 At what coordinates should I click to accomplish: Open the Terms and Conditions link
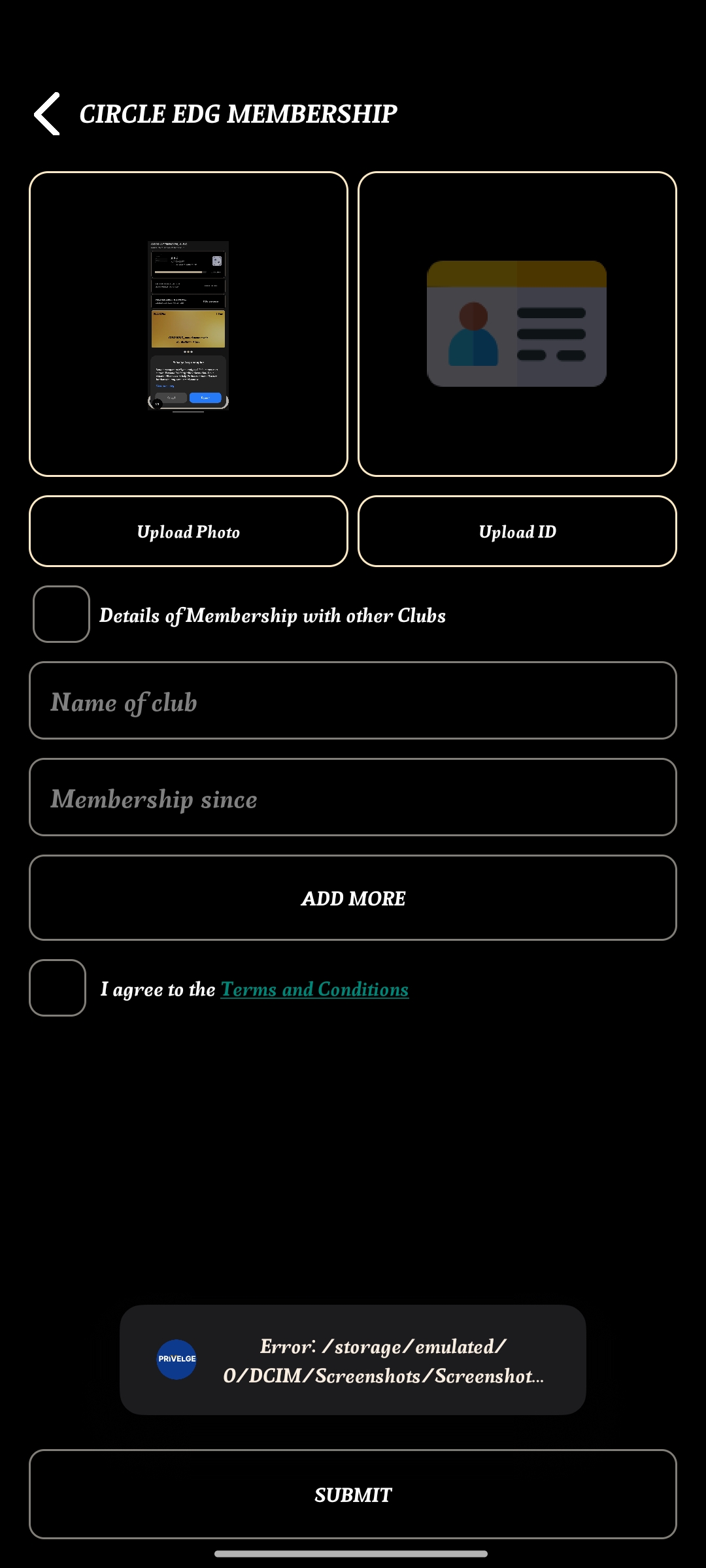pos(314,989)
